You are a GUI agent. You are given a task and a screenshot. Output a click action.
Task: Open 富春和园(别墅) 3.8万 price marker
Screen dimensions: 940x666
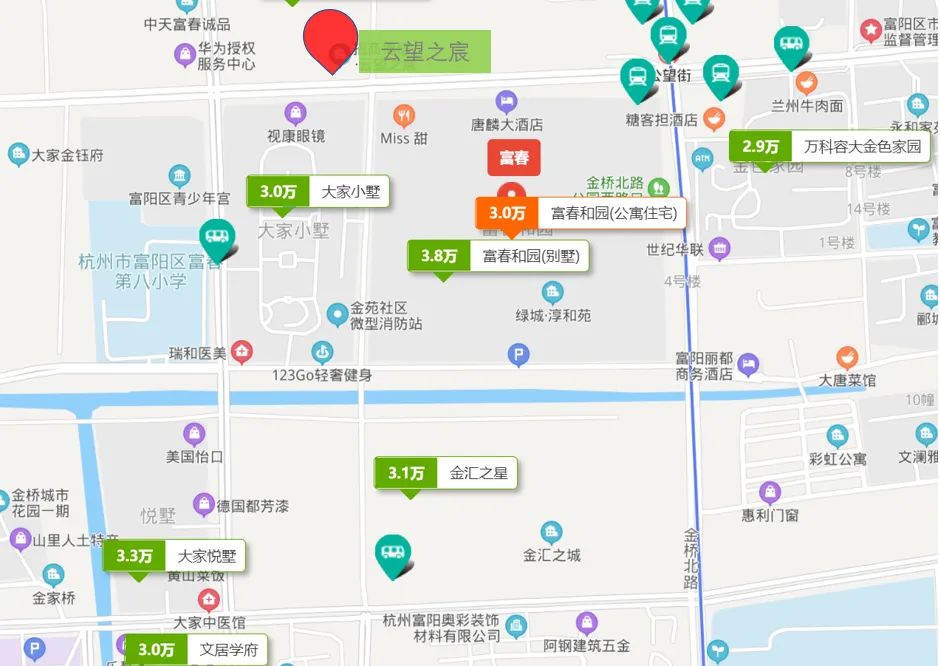498,256
